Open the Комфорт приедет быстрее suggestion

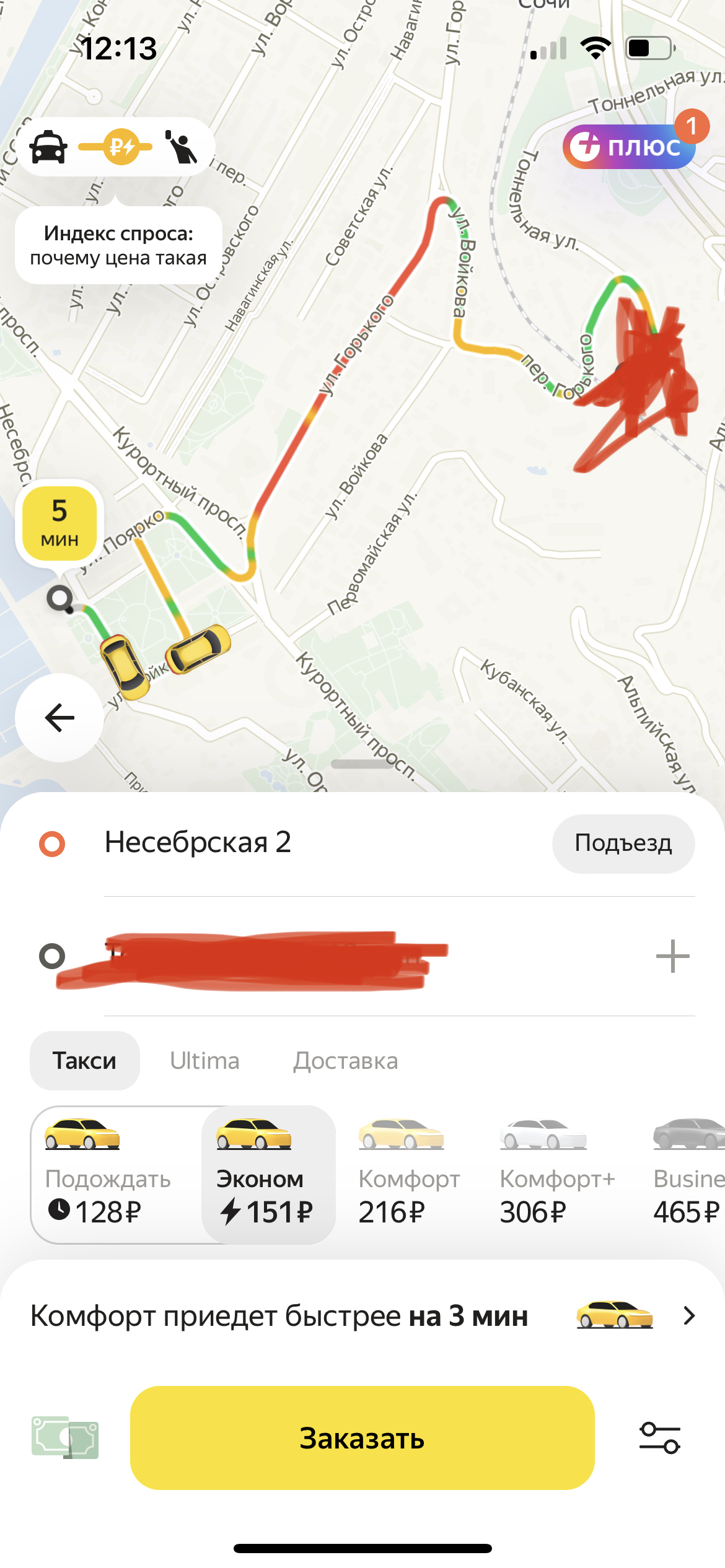pyautogui.click(x=362, y=1316)
